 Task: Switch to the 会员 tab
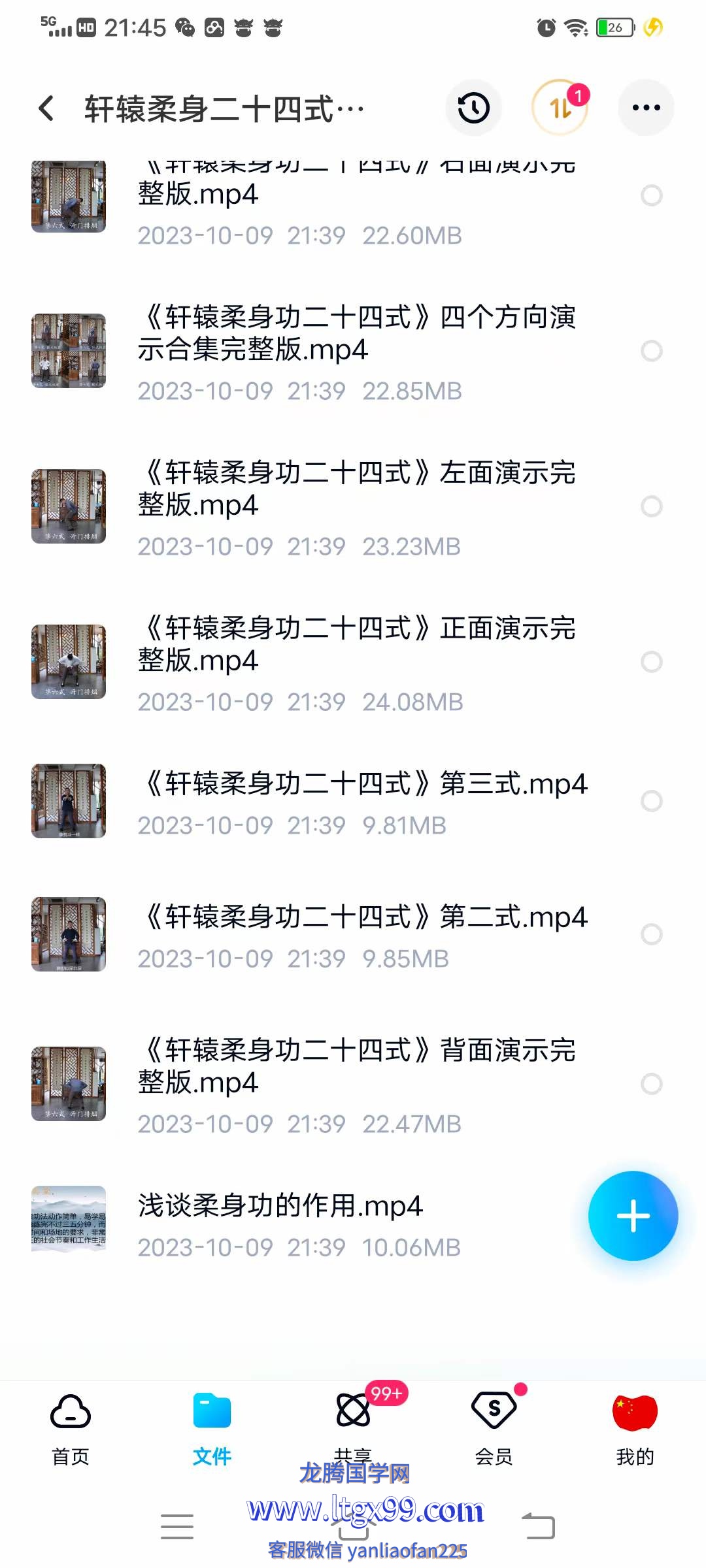(x=494, y=1429)
